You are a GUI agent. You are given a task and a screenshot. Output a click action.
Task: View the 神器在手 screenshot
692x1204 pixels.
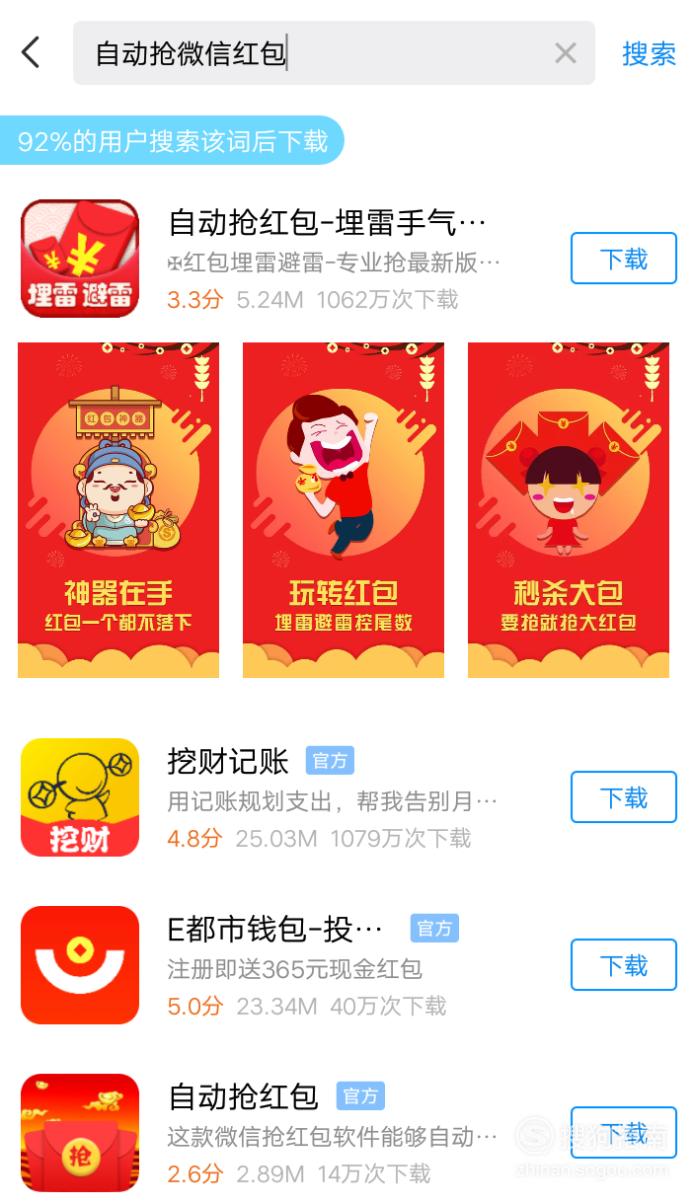(118, 510)
